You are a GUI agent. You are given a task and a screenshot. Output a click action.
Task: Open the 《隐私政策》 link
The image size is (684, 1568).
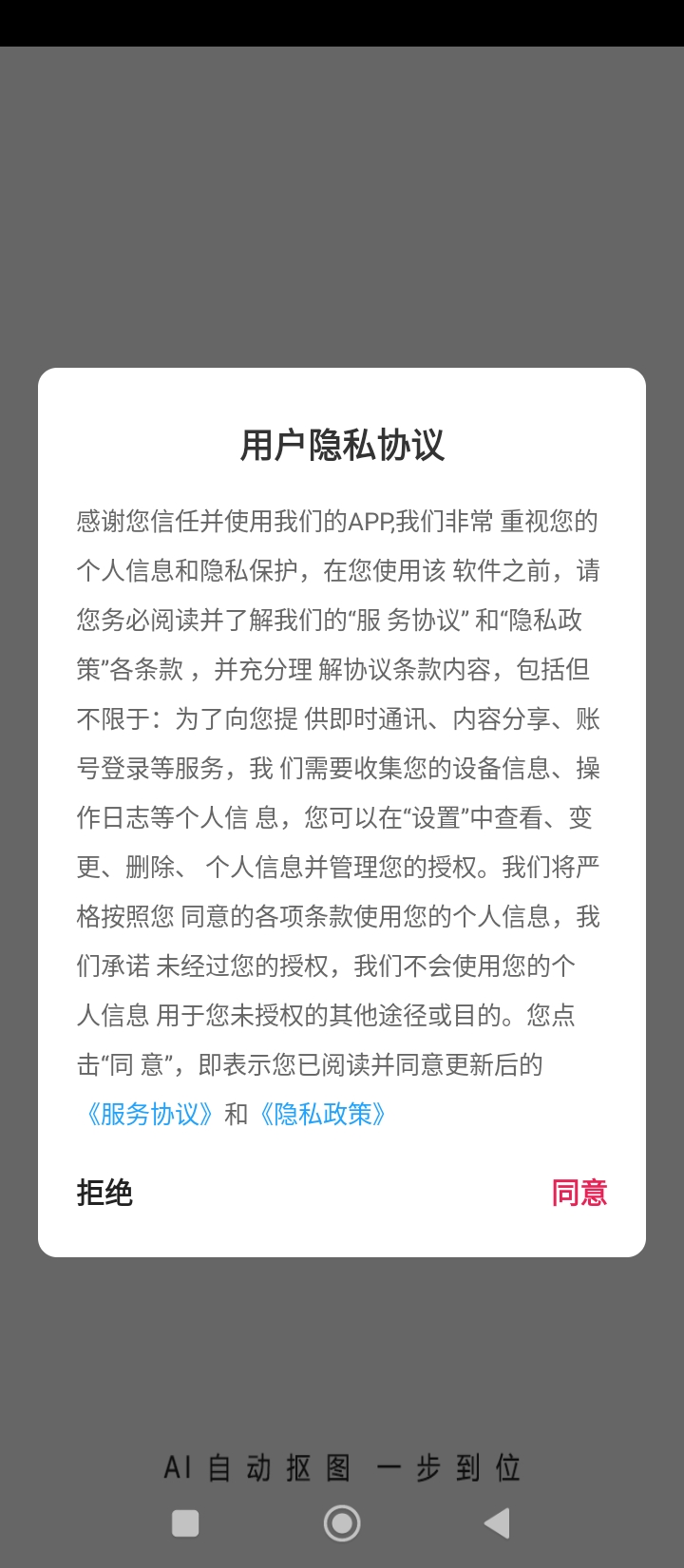[x=321, y=1114]
